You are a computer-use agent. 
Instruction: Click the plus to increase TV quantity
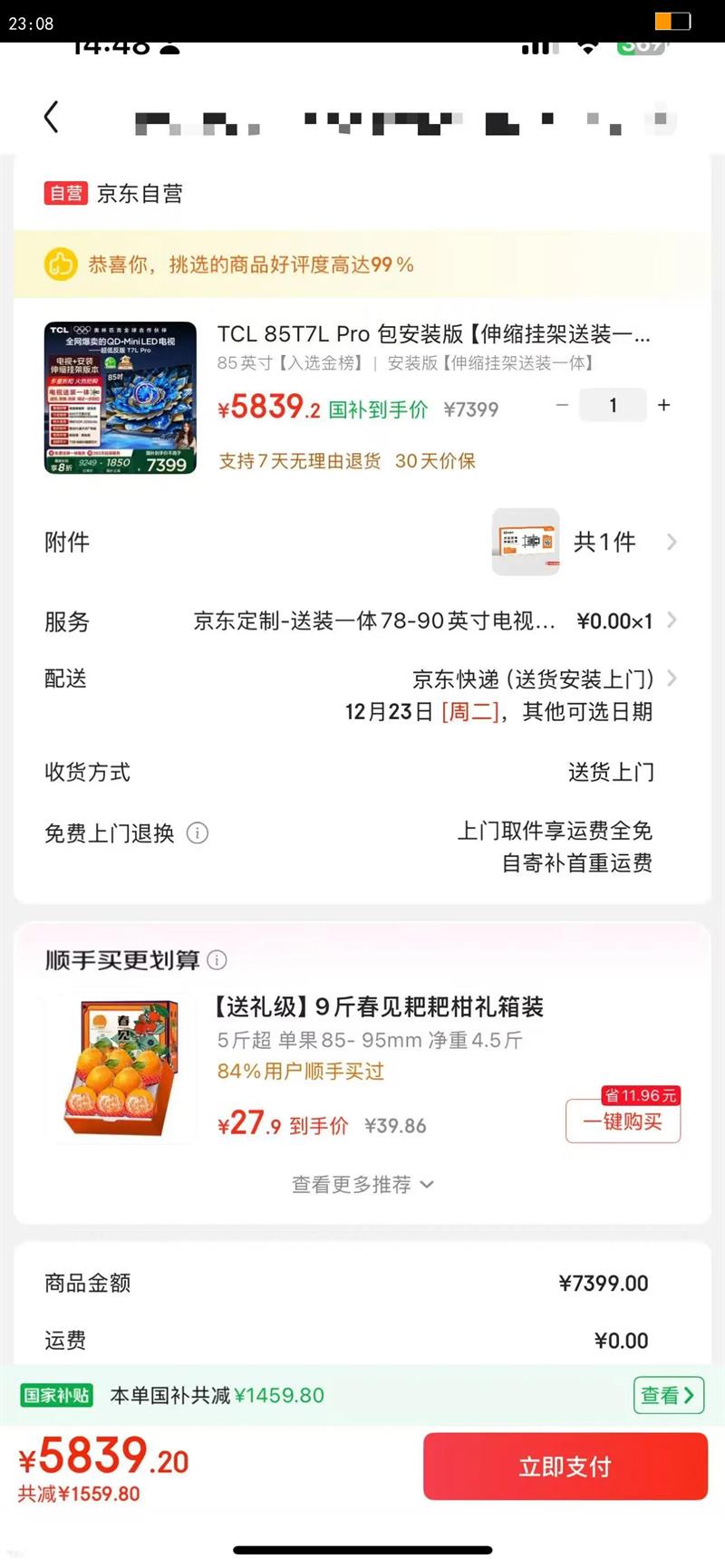coord(663,405)
